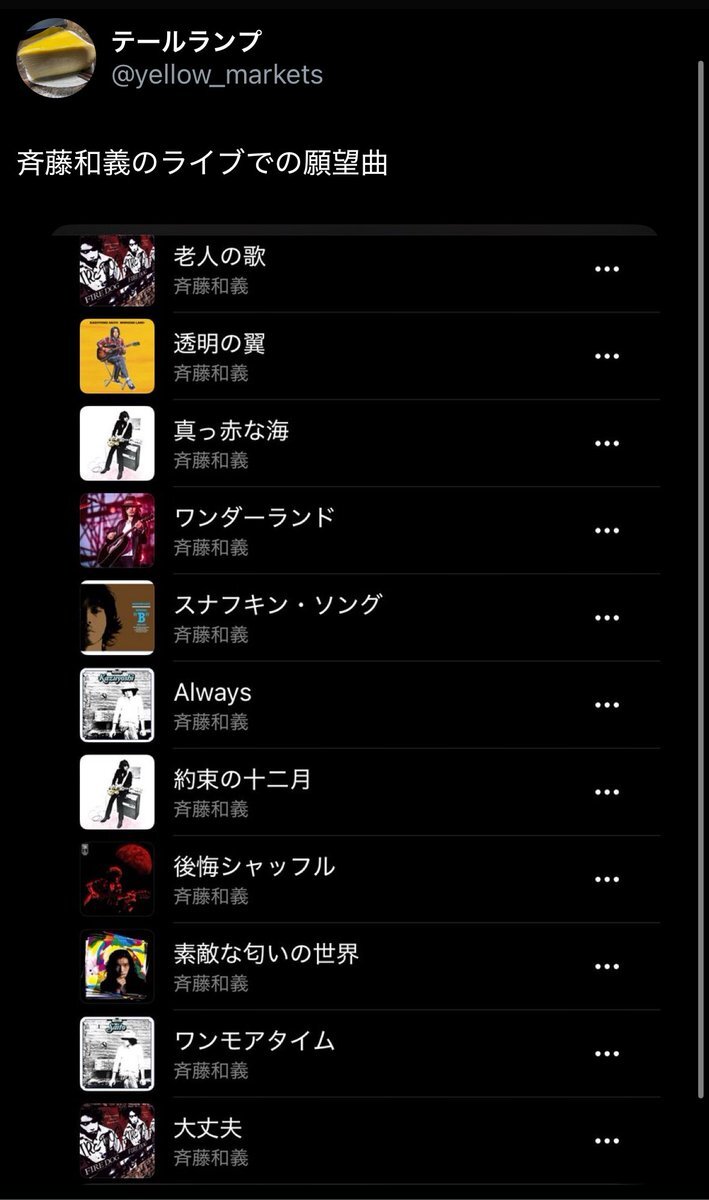This screenshot has width=709, height=1200.
Task: Open the @yellow_markets profile link
Action: 217,75
